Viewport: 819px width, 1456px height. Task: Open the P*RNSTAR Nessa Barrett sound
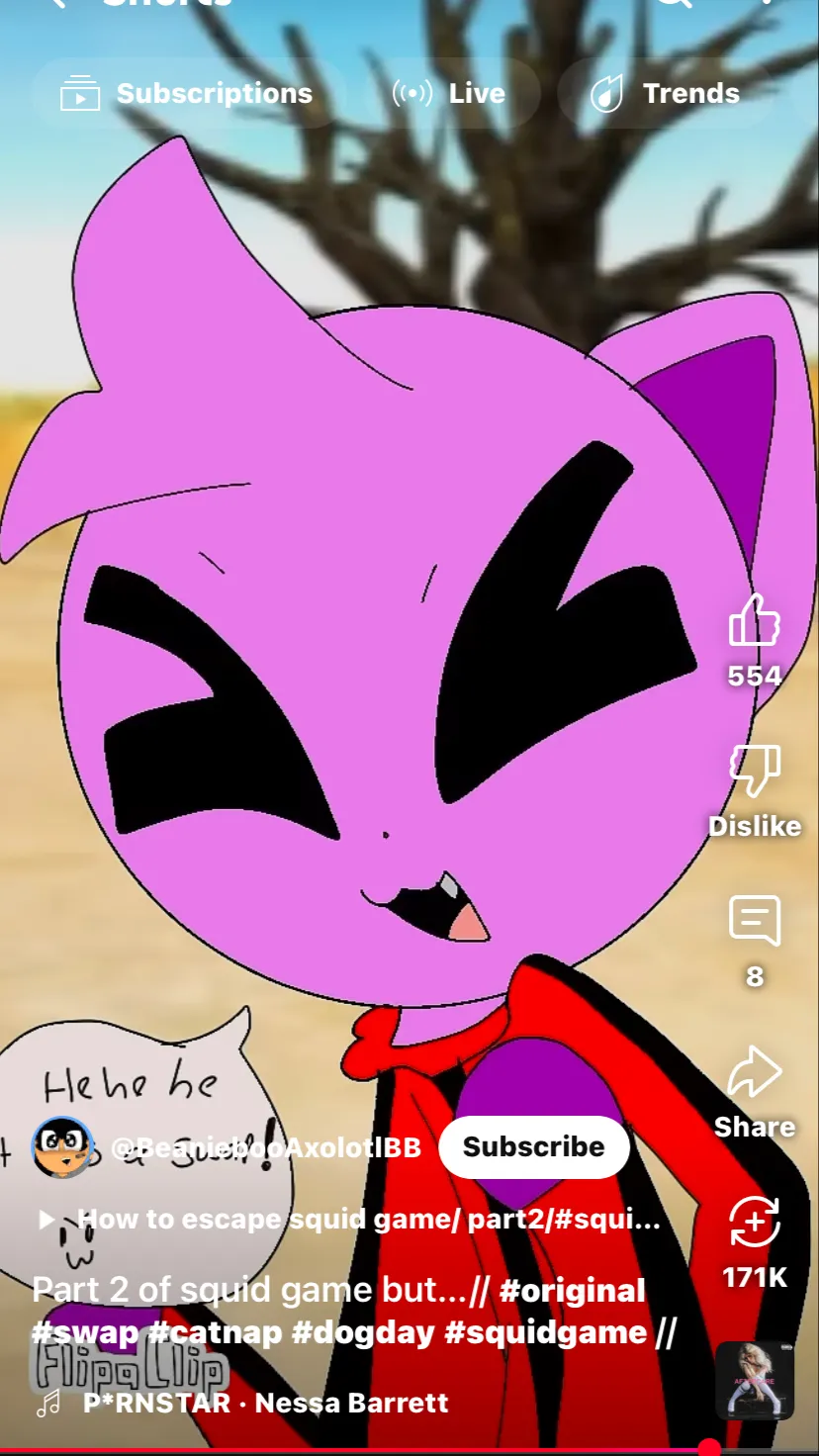click(265, 1403)
